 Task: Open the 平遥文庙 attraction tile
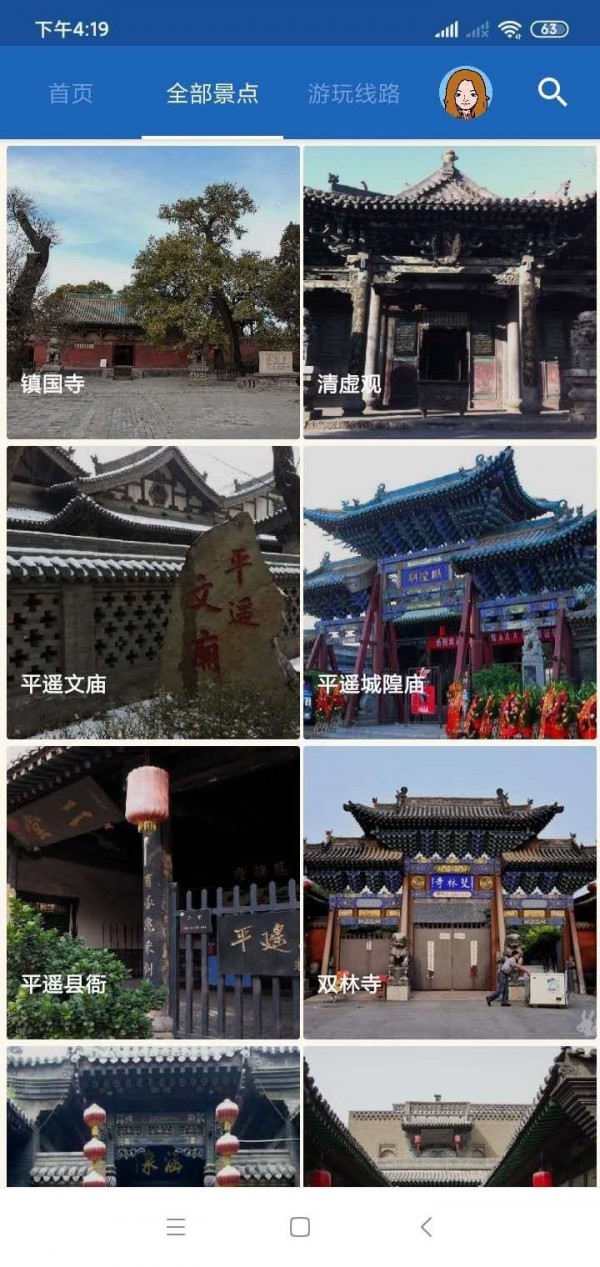[x=153, y=592]
